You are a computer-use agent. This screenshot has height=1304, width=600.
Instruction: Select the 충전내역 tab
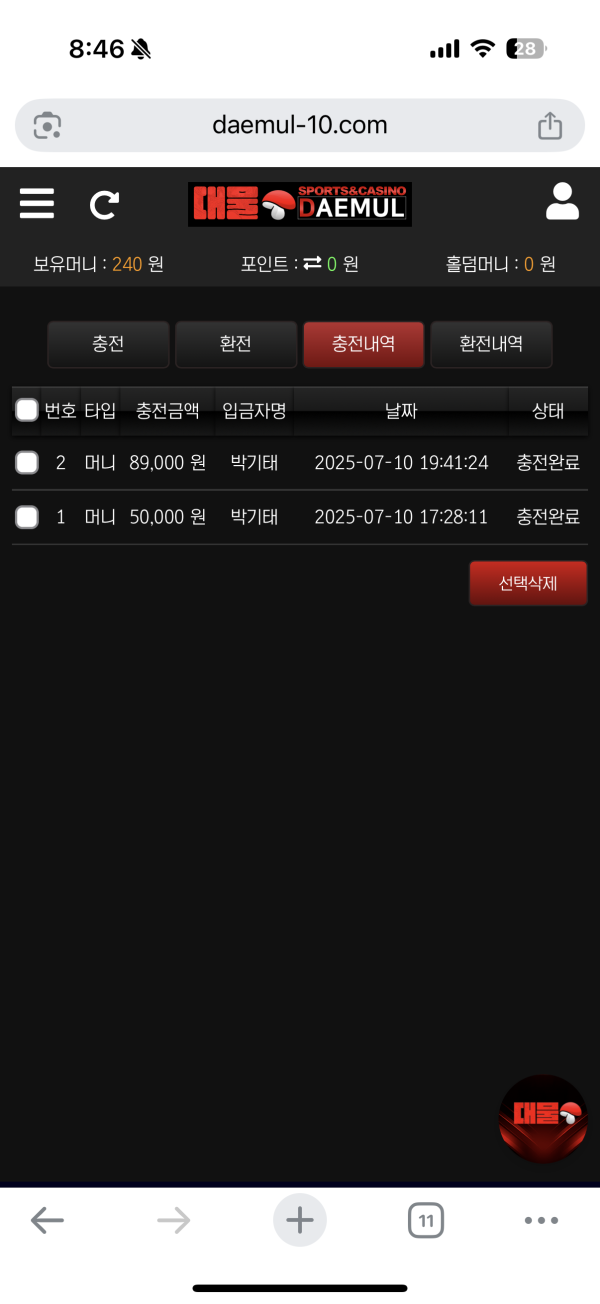[x=363, y=344]
